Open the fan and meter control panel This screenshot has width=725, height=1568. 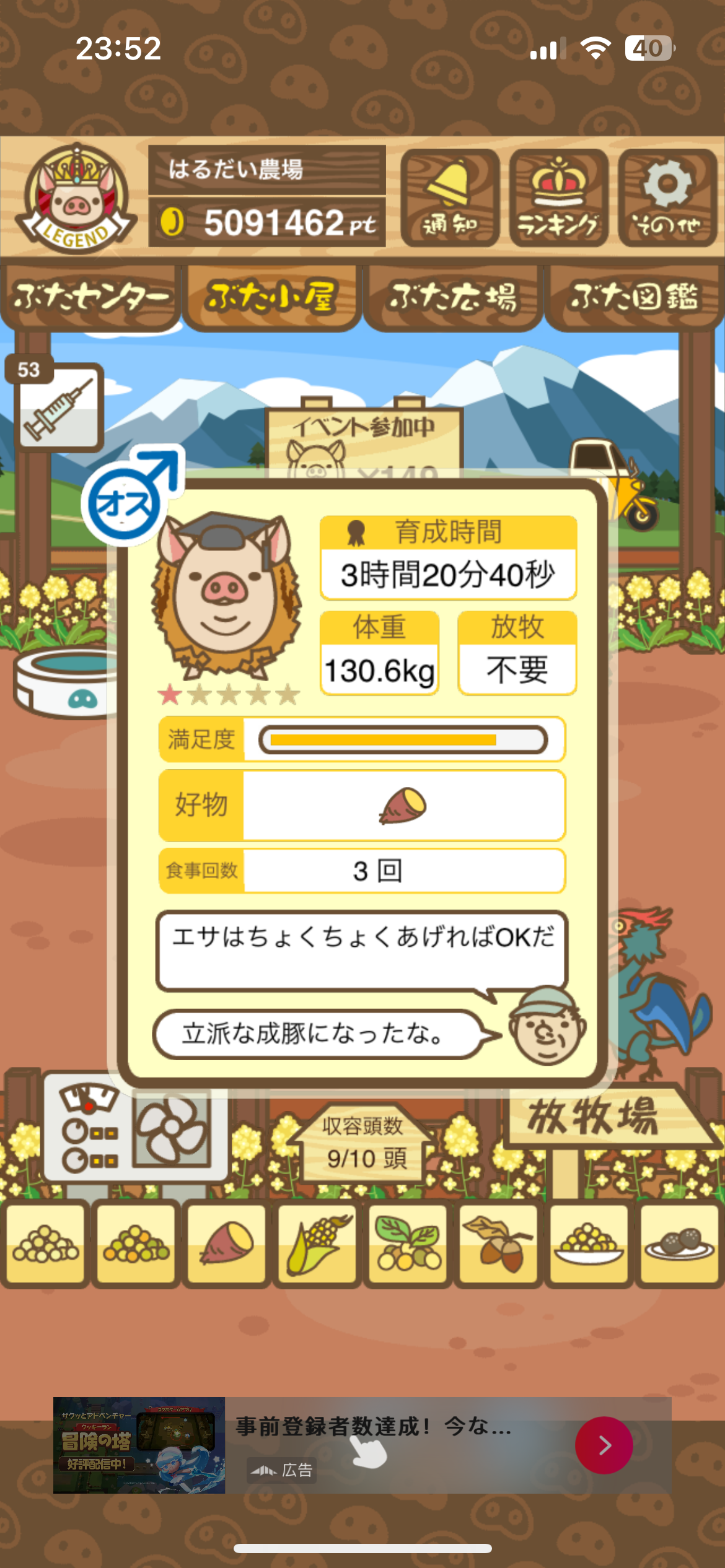click(135, 1132)
